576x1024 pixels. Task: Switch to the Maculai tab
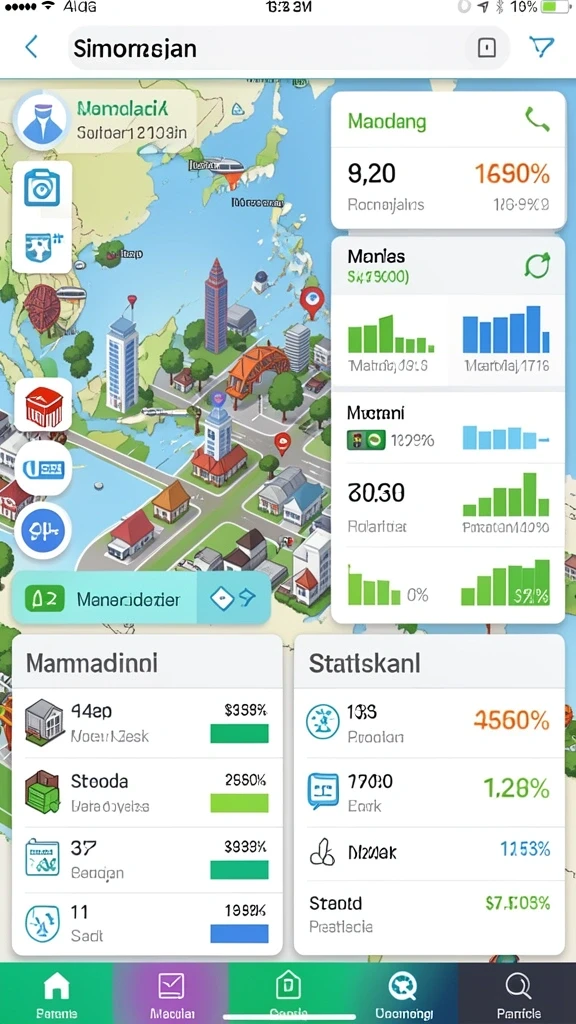click(x=172, y=994)
